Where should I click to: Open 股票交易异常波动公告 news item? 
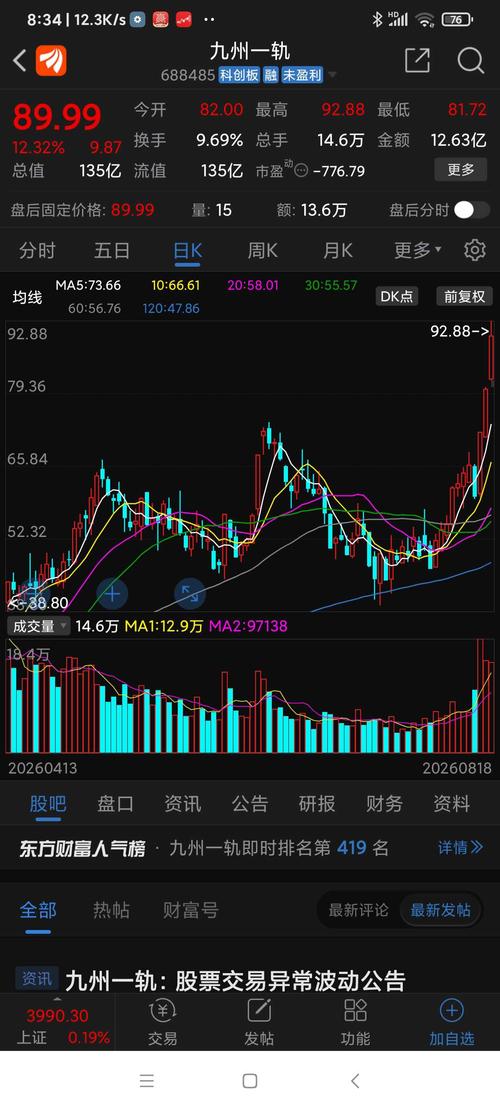click(235, 981)
